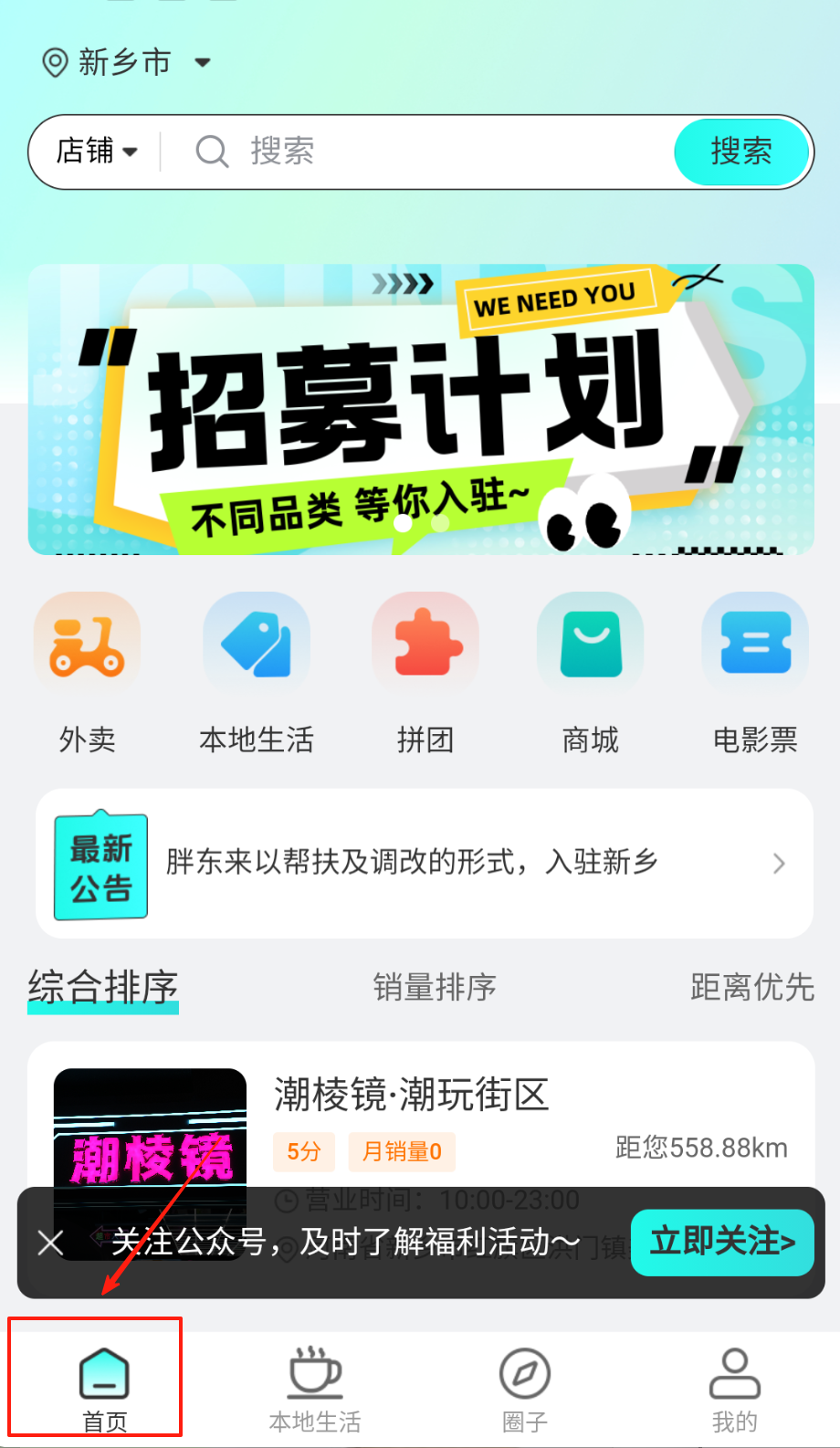Switch to 距离优先 sorting

click(751, 987)
